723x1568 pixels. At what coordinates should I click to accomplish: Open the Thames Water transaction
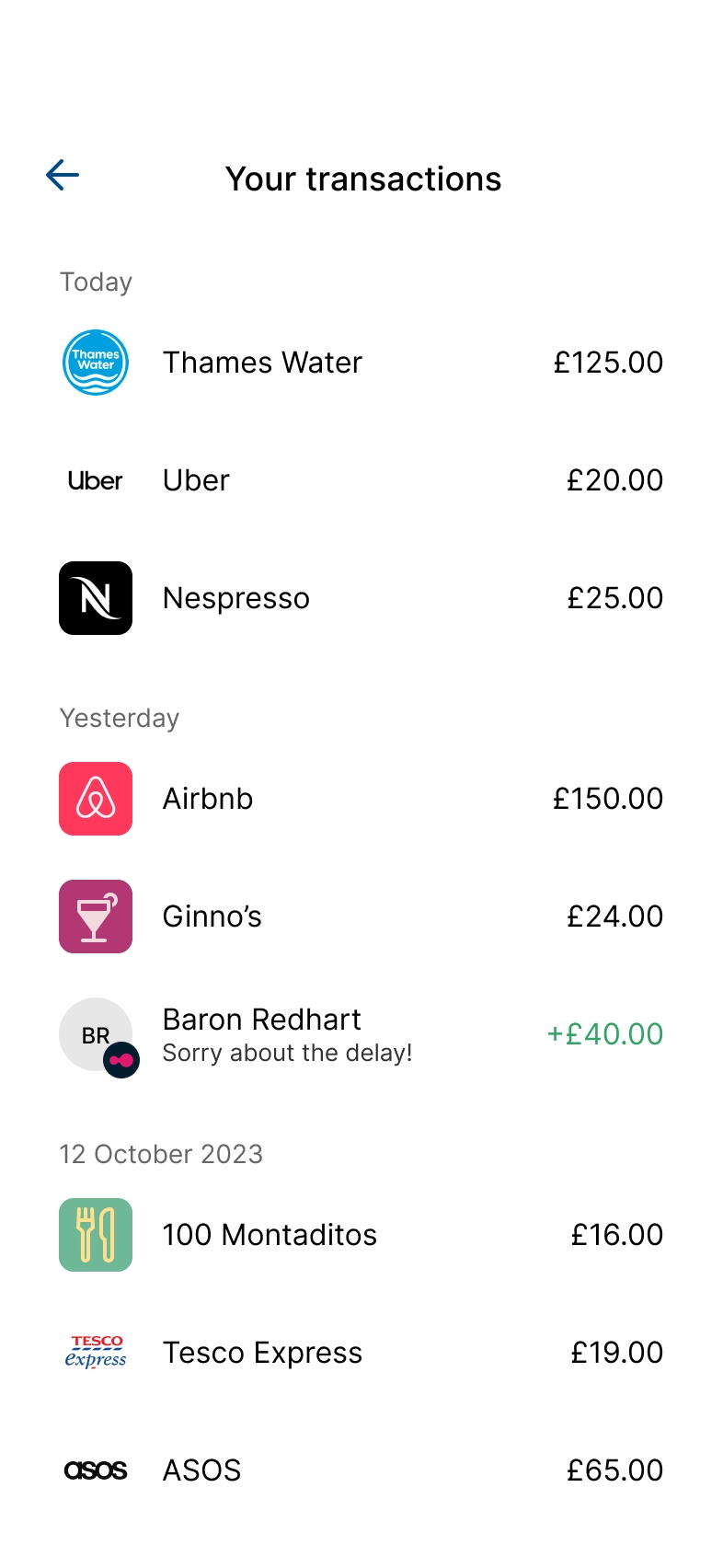click(x=361, y=363)
